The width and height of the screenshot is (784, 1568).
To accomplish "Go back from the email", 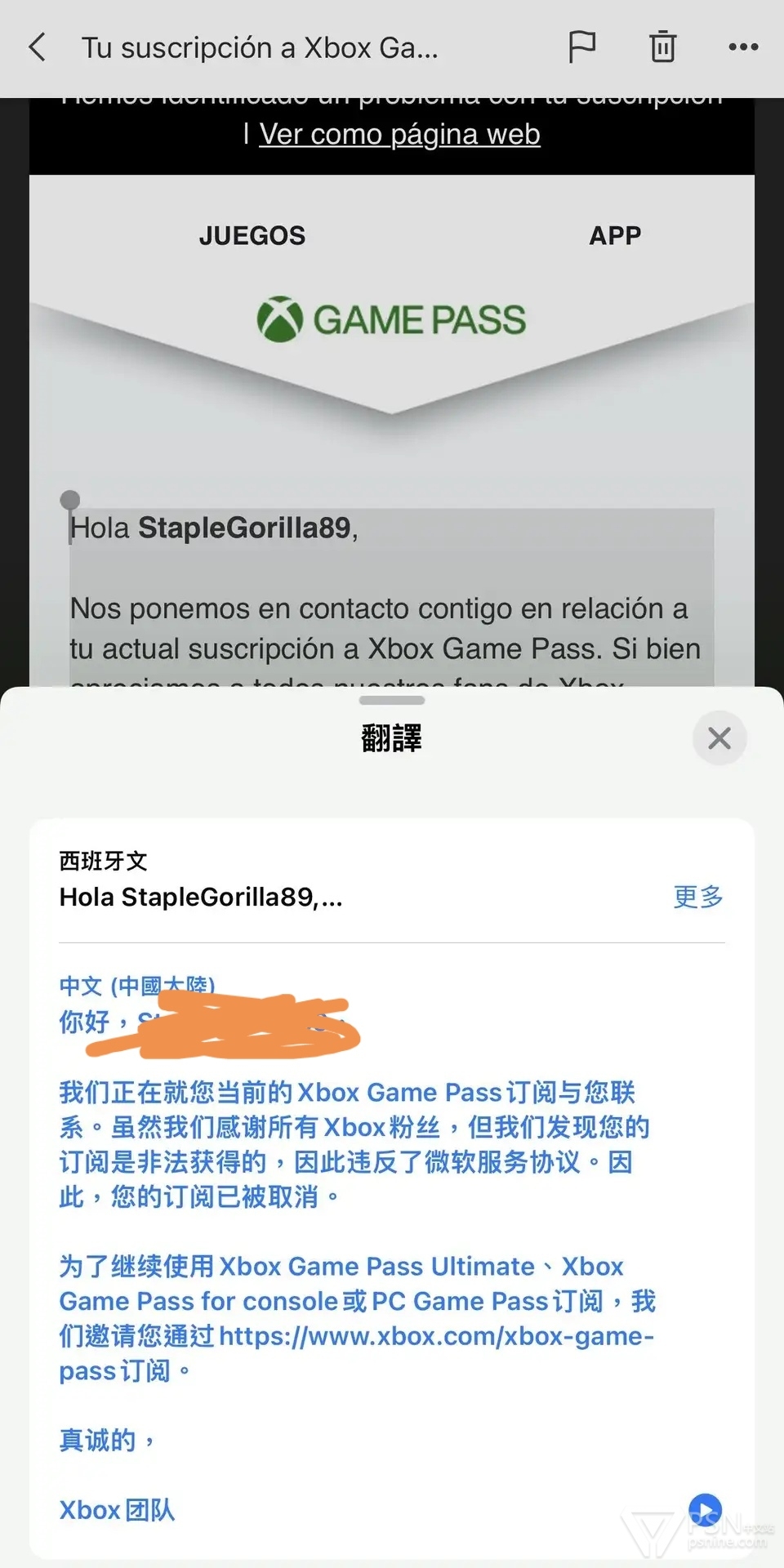I will (x=38, y=47).
